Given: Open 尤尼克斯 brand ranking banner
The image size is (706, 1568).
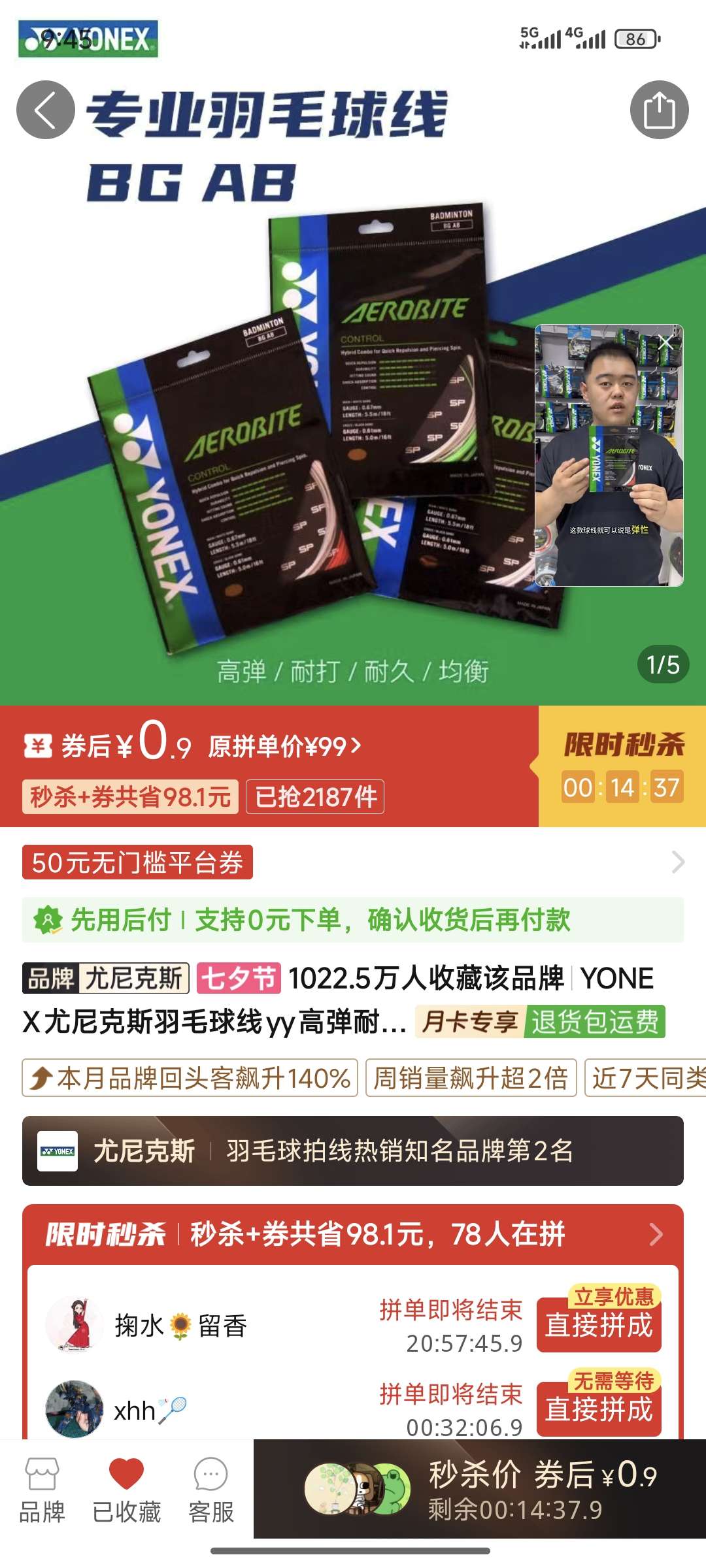Looking at the screenshot, I should 353,1151.
